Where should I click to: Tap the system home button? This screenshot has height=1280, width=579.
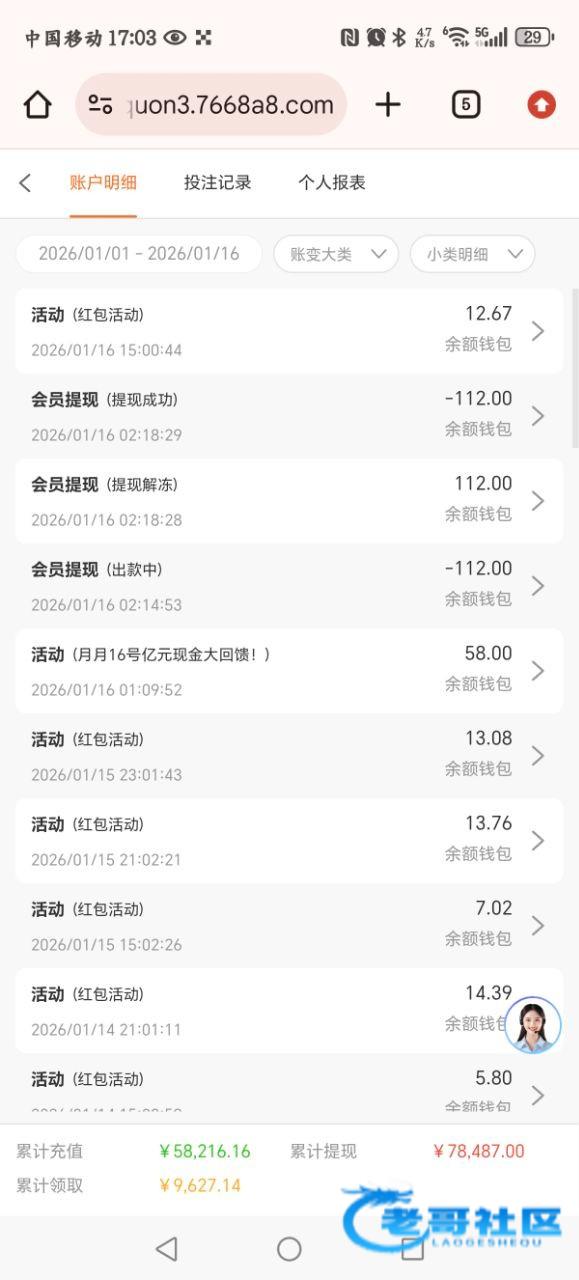289,1248
